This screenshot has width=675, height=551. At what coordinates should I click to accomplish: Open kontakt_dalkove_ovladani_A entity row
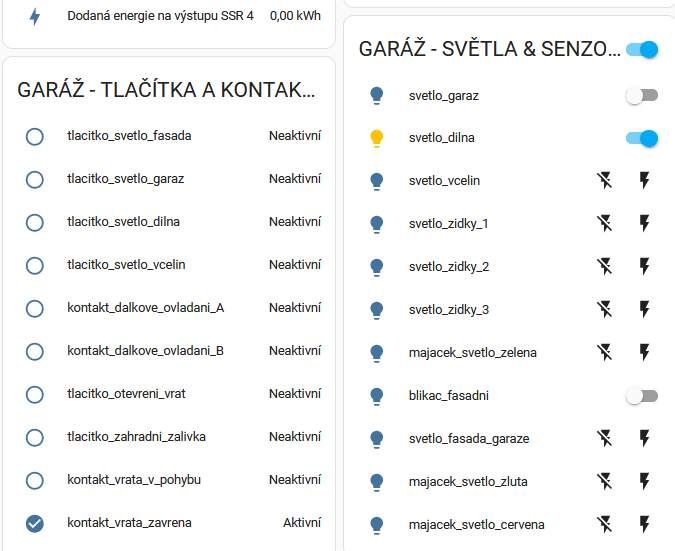point(145,308)
